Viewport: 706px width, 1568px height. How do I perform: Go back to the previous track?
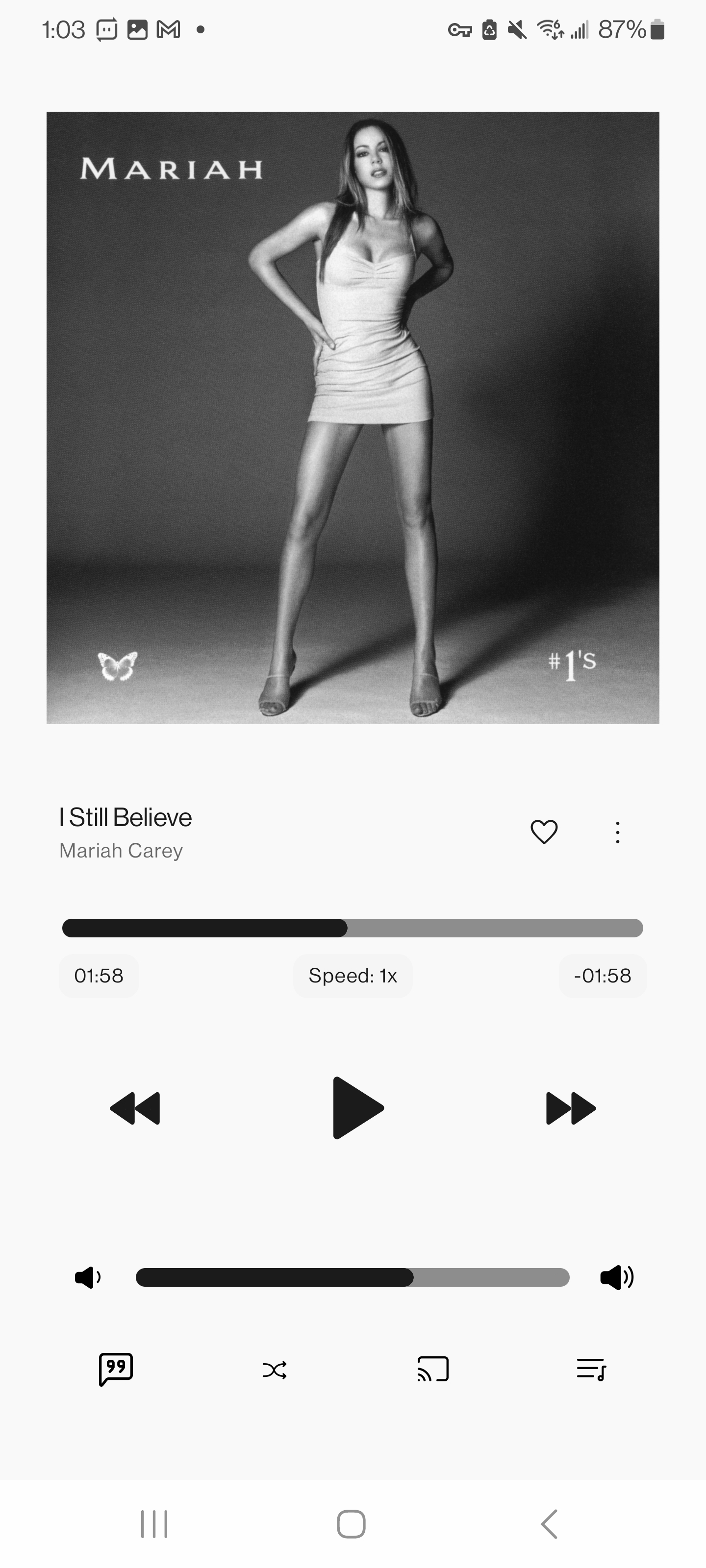tap(135, 1108)
